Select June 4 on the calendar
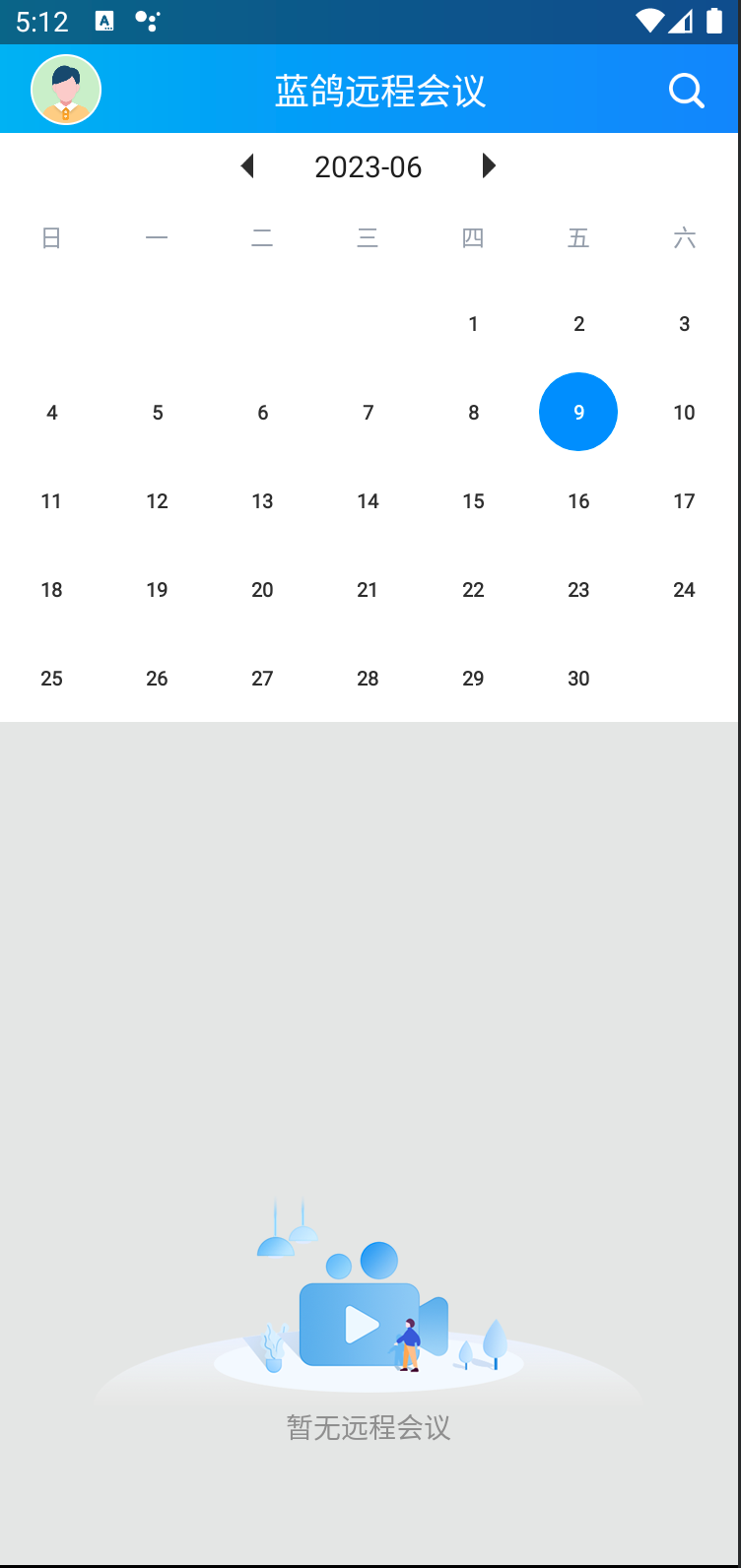The image size is (741, 1568). click(52, 413)
